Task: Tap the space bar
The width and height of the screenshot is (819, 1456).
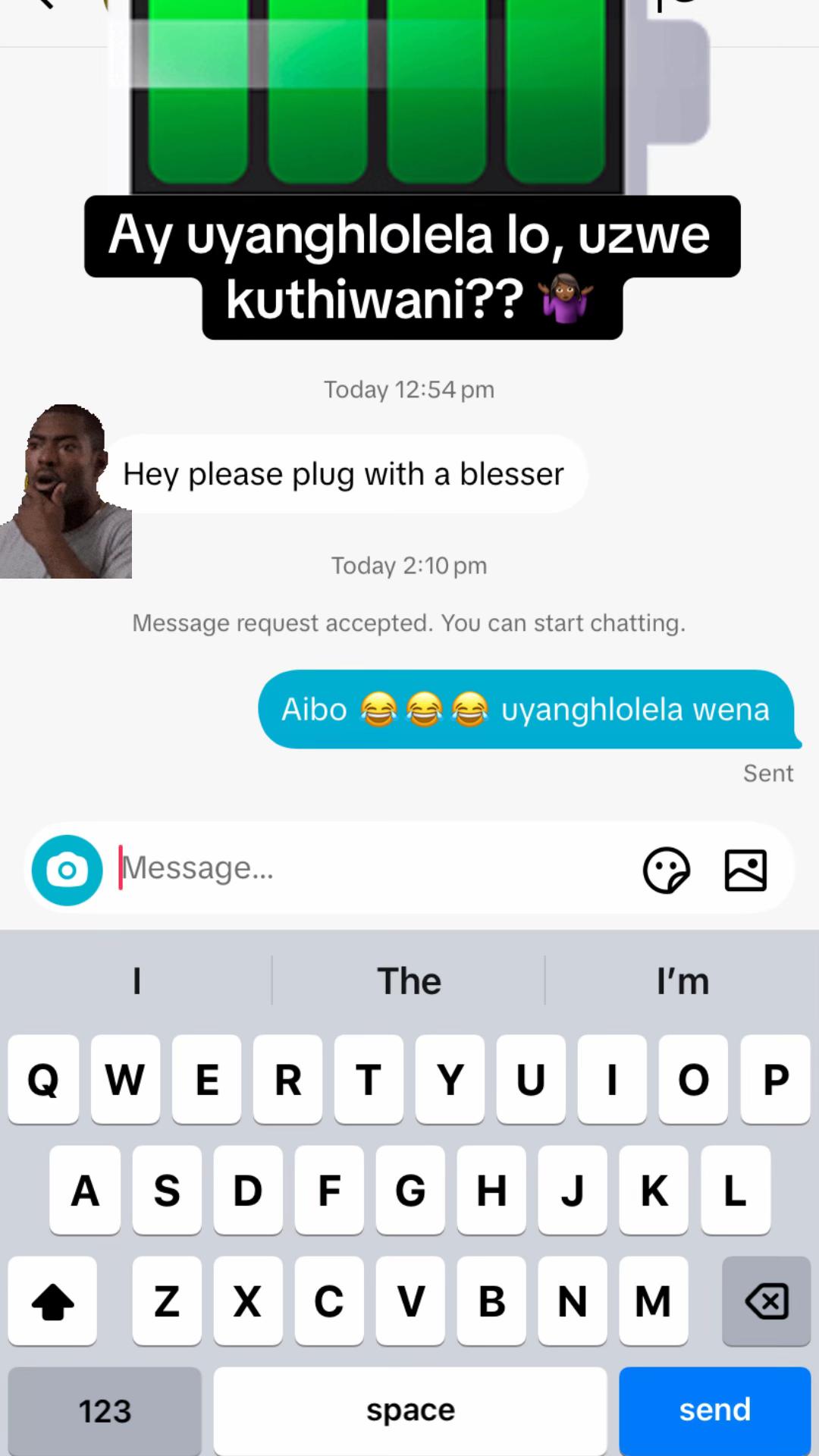Action: click(409, 1410)
